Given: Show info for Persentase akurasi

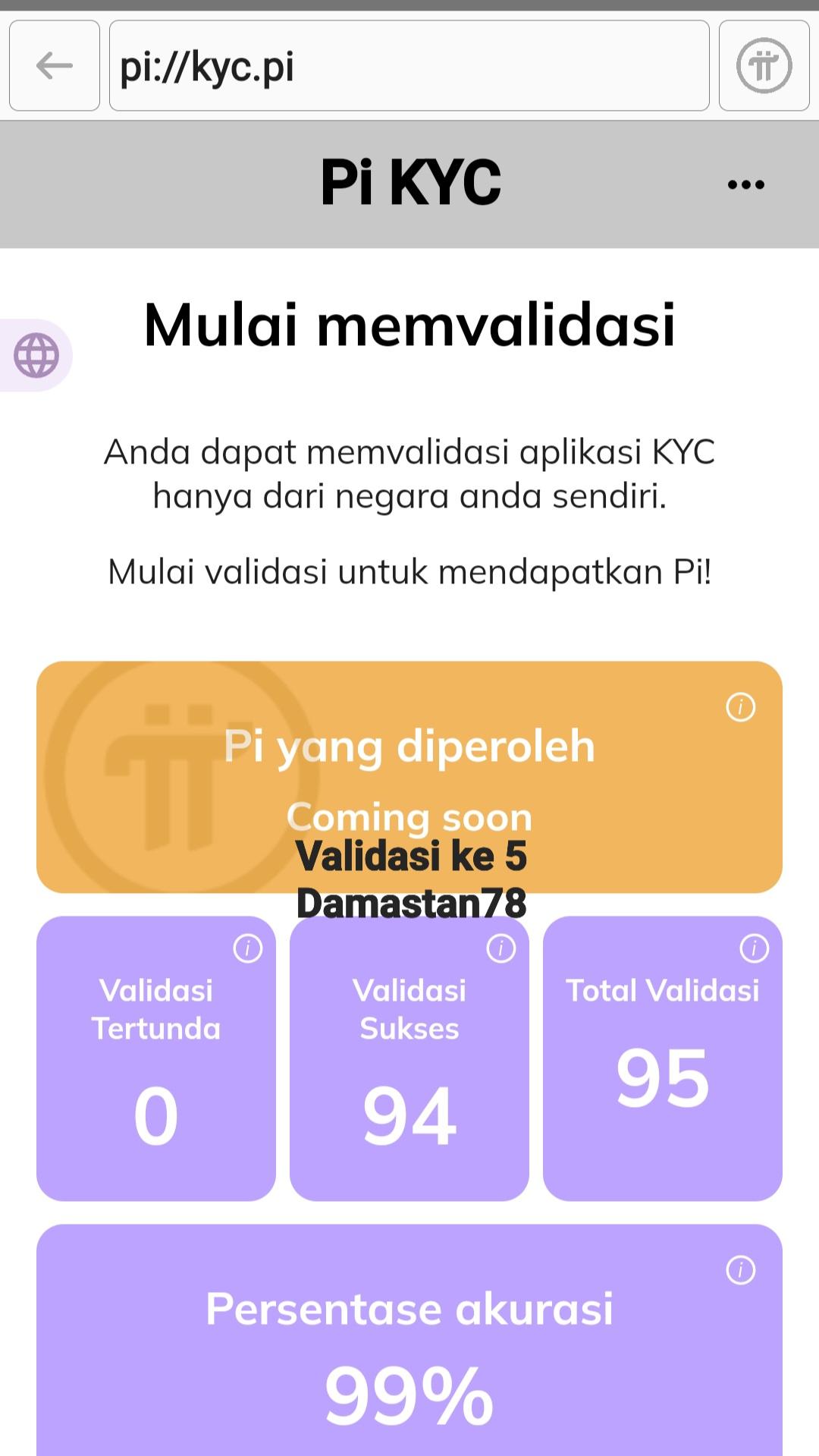Looking at the screenshot, I should [x=741, y=1270].
